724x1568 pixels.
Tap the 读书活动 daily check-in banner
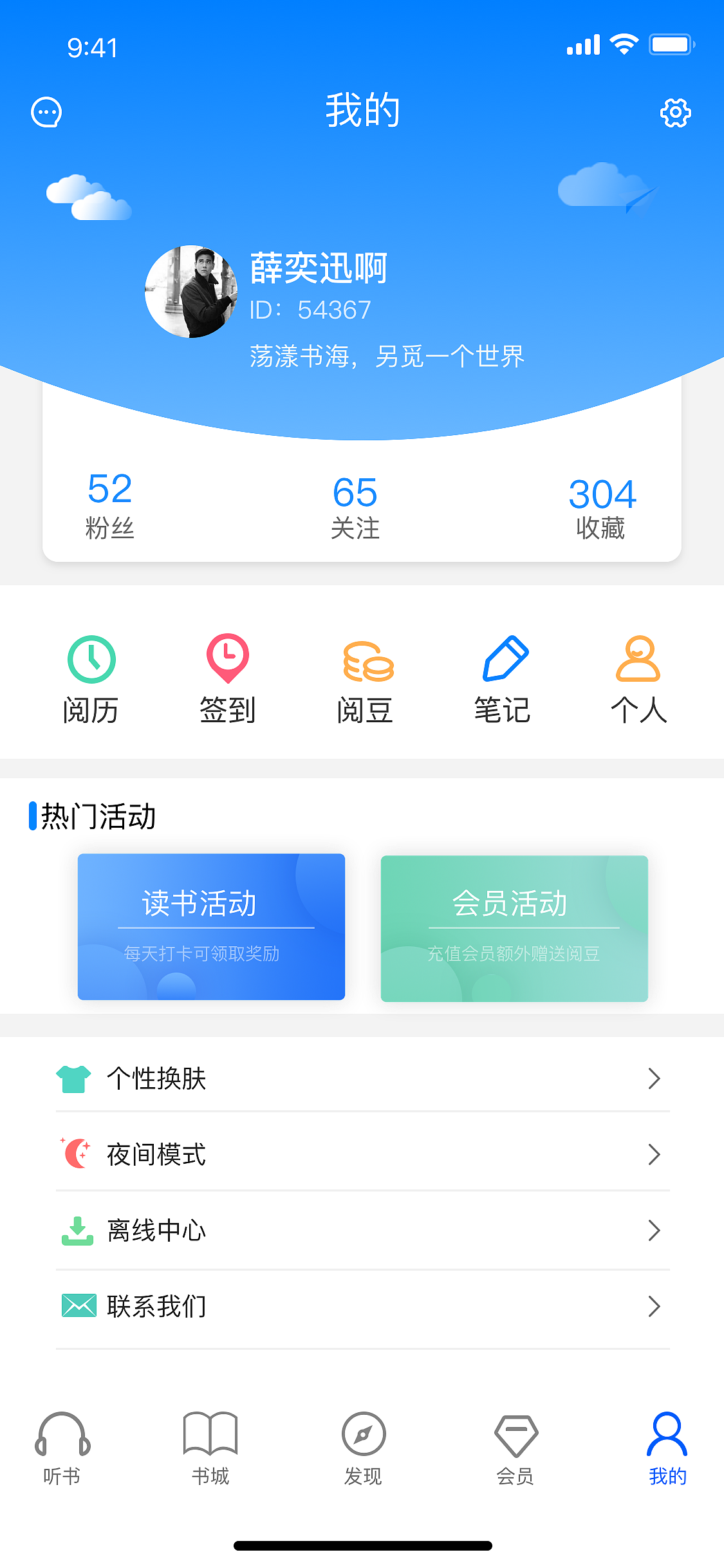point(211,929)
